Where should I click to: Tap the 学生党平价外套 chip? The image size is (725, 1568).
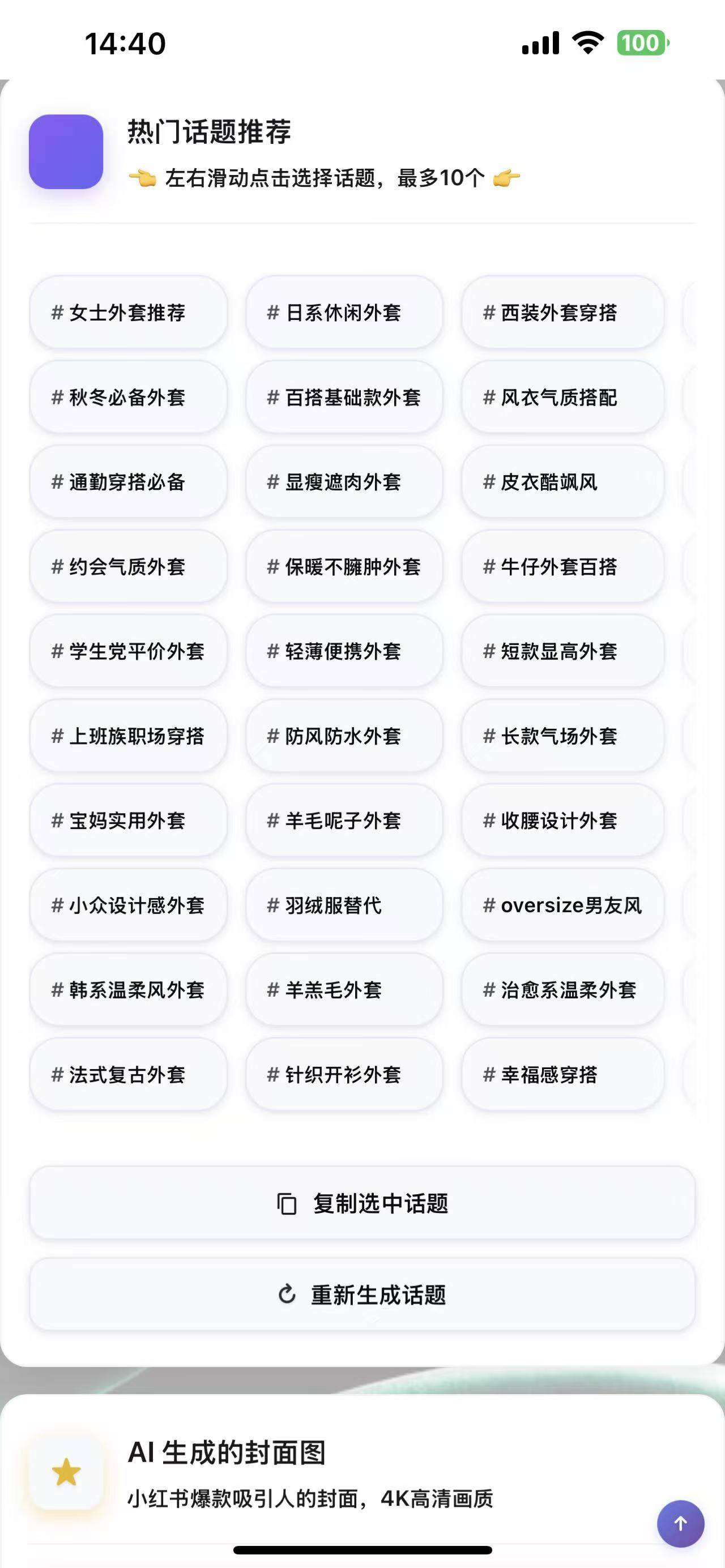(x=128, y=651)
